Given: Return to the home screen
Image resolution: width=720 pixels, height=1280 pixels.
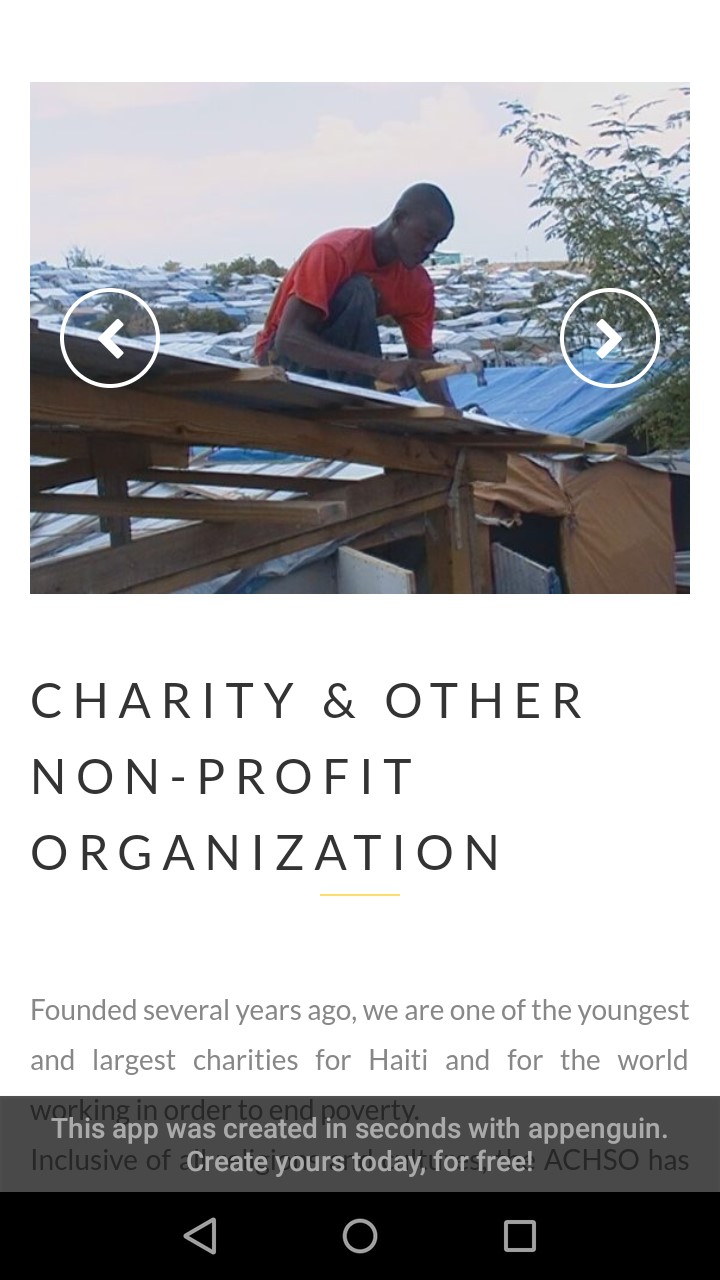Looking at the screenshot, I should [360, 1236].
